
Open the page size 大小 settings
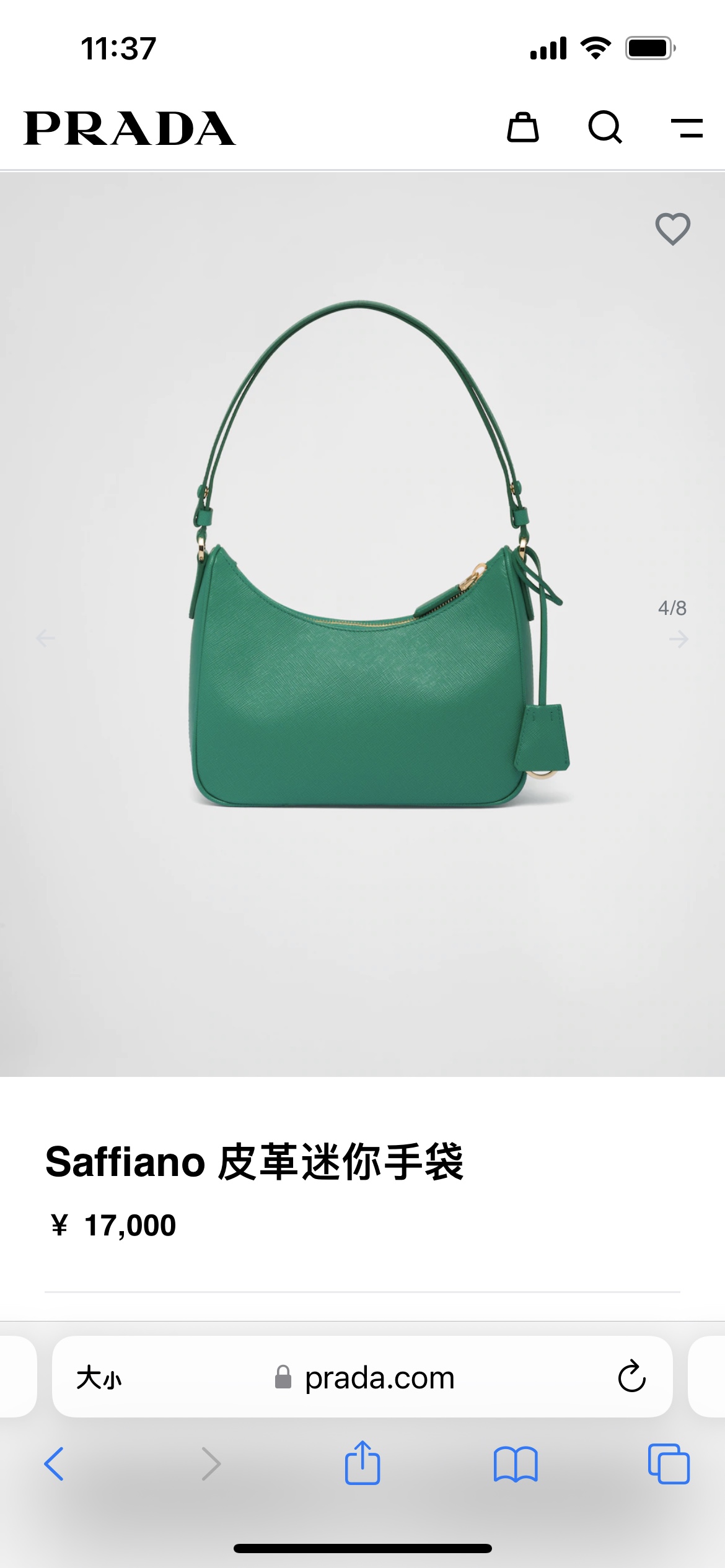pyautogui.click(x=99, y=1378)
